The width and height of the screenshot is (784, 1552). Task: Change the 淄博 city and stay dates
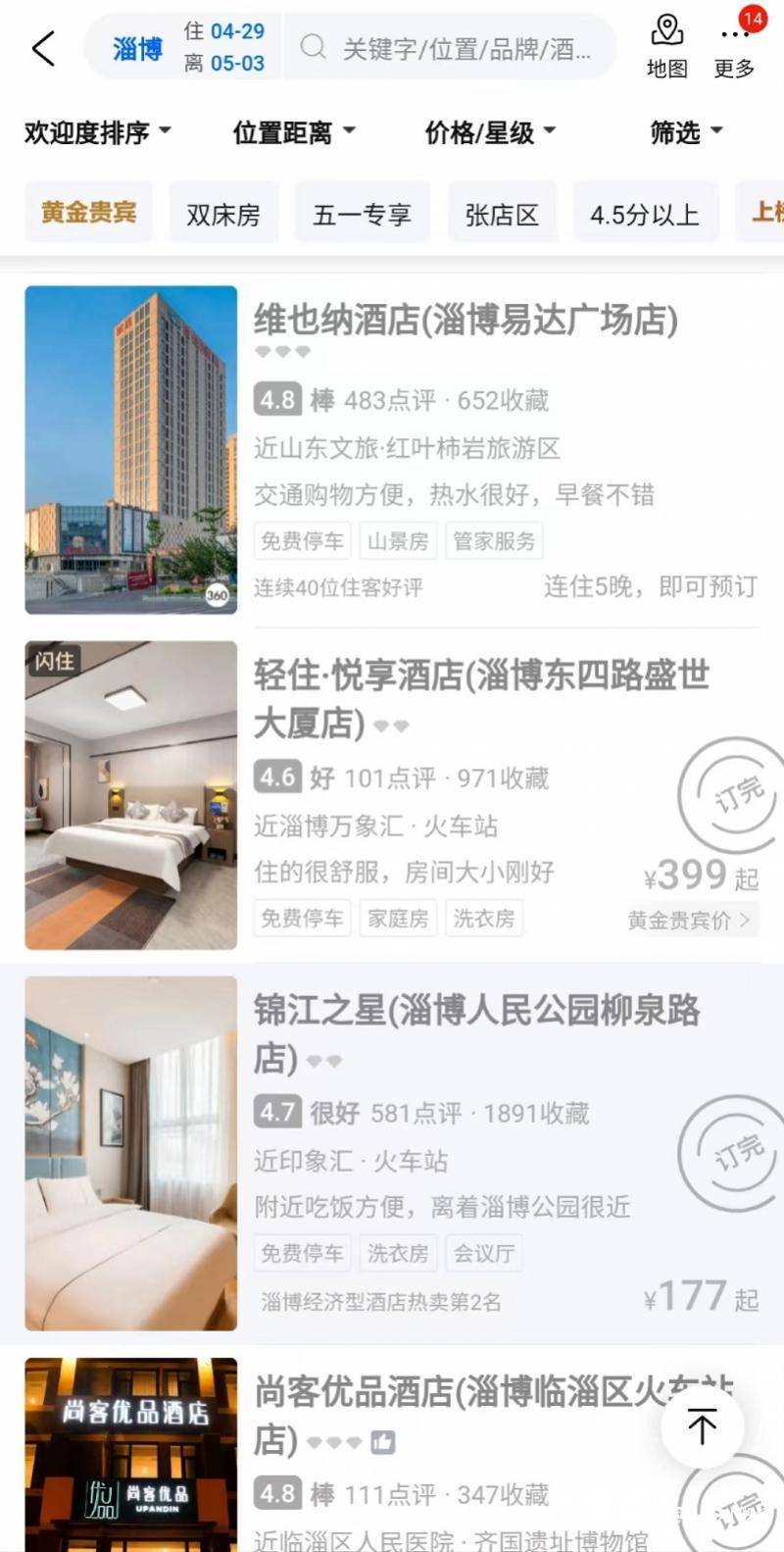pos(186,47)
